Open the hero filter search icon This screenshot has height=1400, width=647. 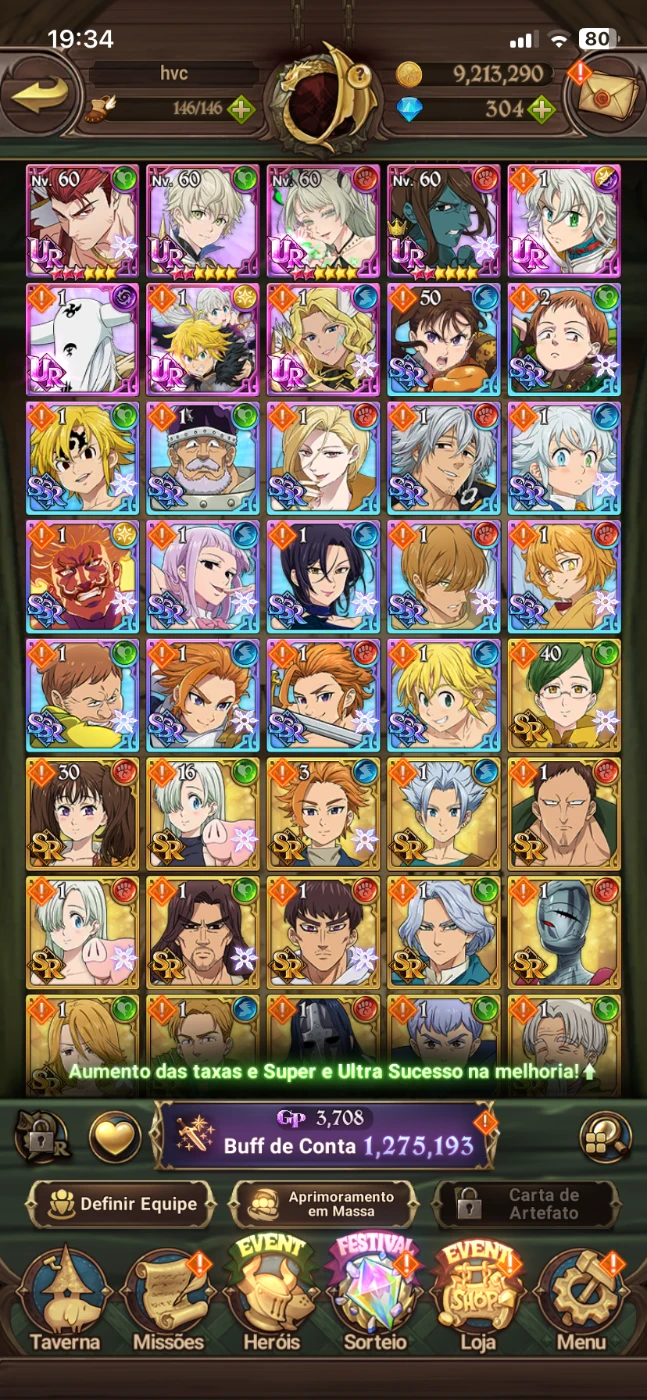pos(606,1135)
